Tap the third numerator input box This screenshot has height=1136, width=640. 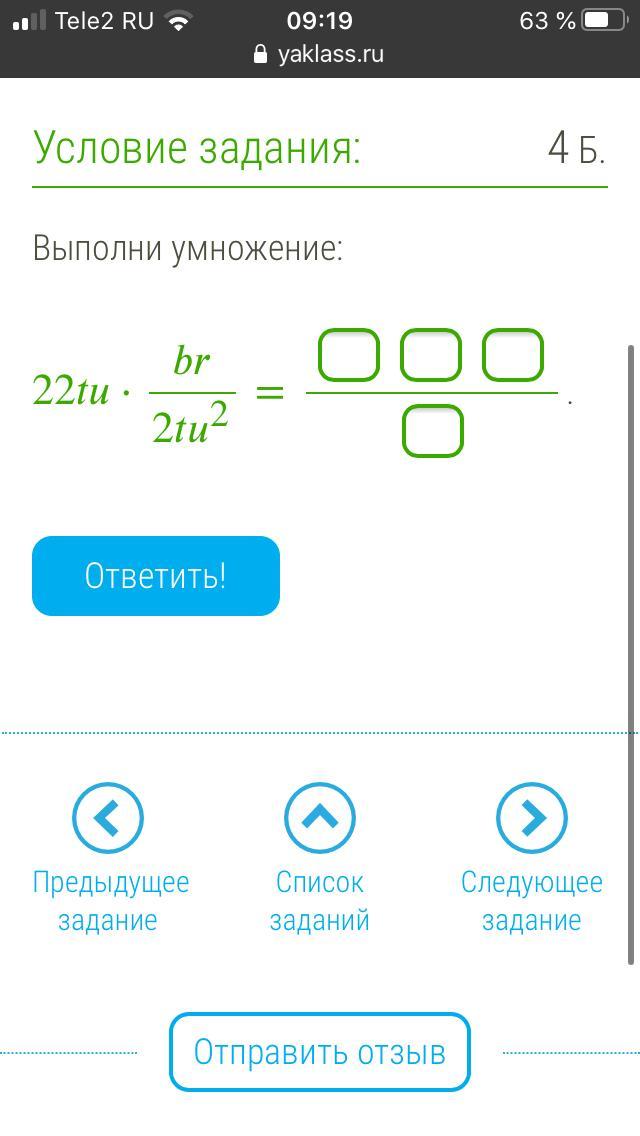(x=513, y=356)
